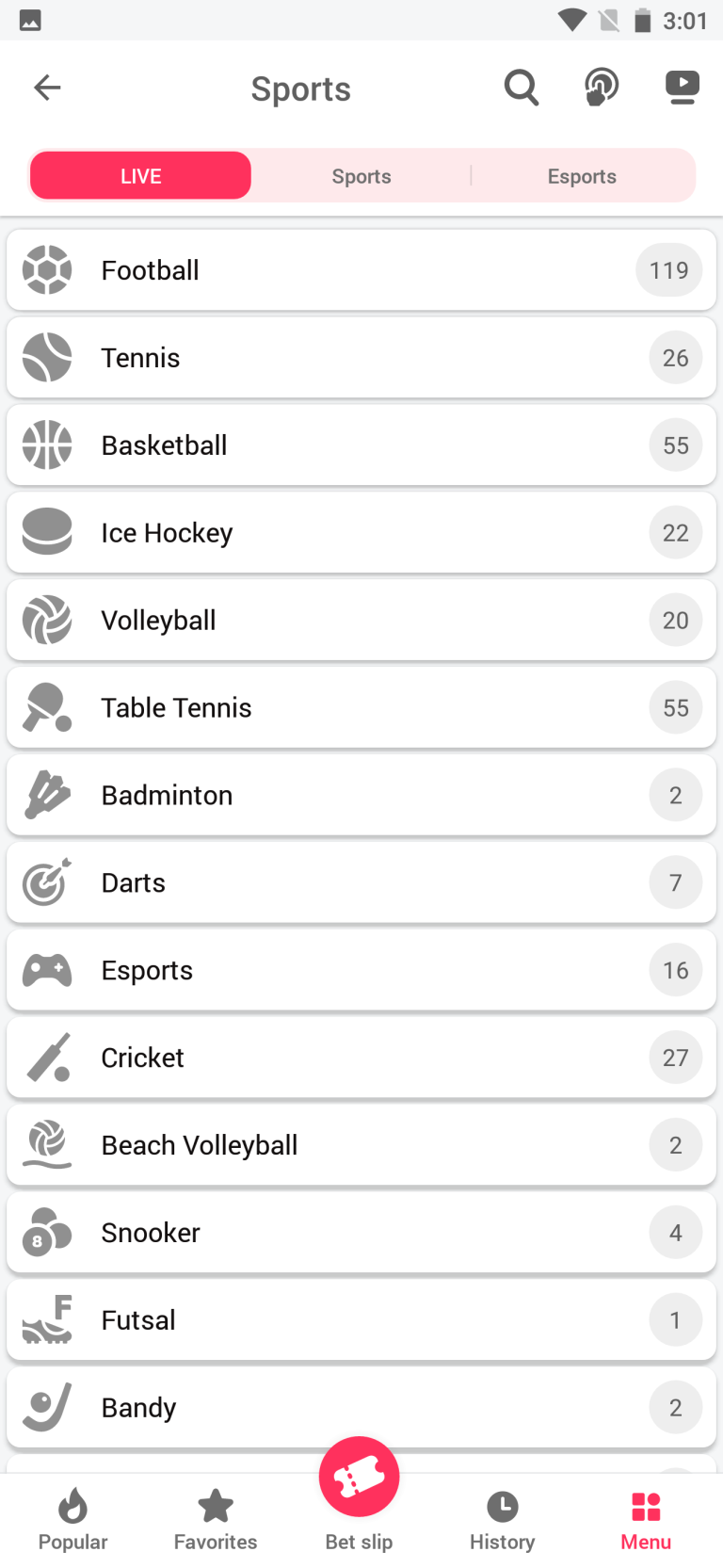
Task: Open the Snooker row
Action: pos(361,1233)
